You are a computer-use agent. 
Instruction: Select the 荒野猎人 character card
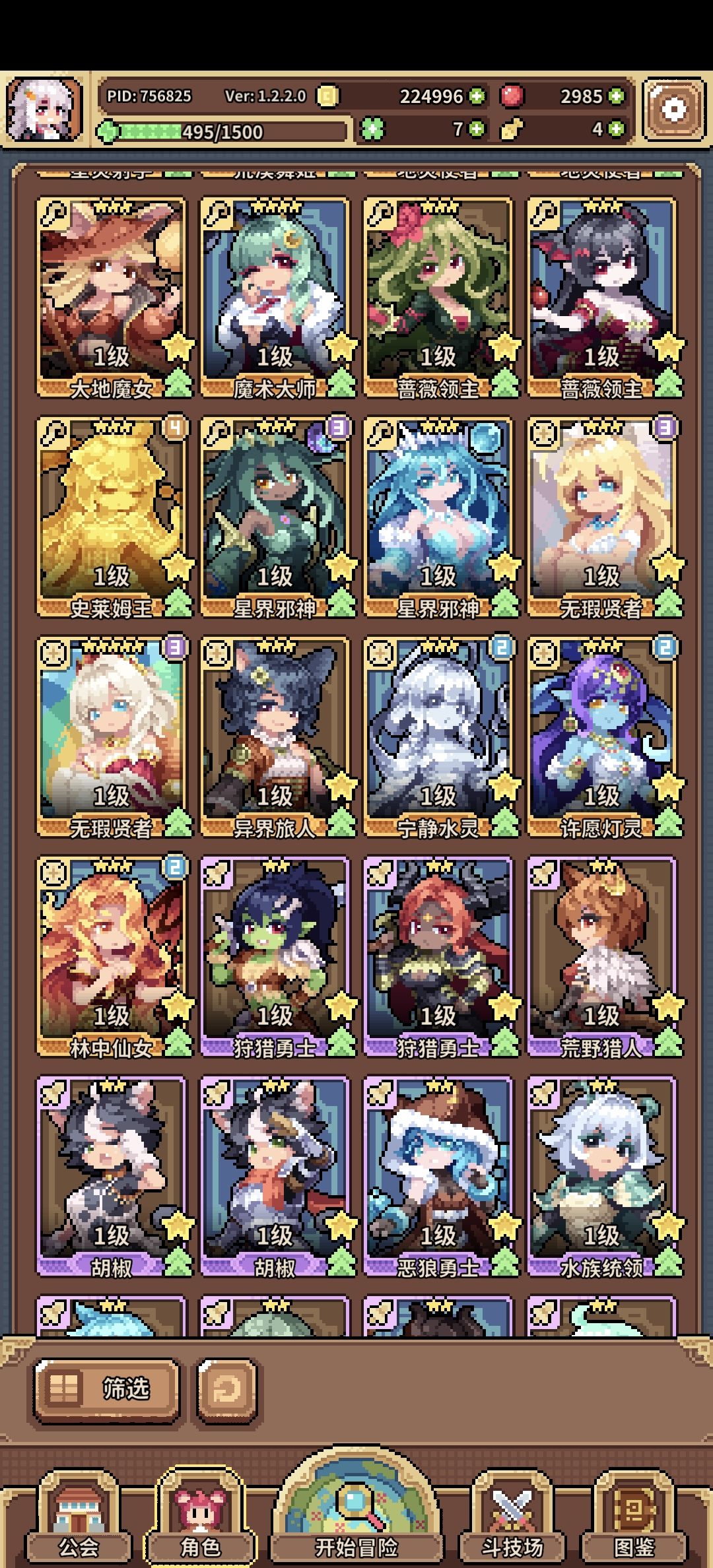point(602,957)
